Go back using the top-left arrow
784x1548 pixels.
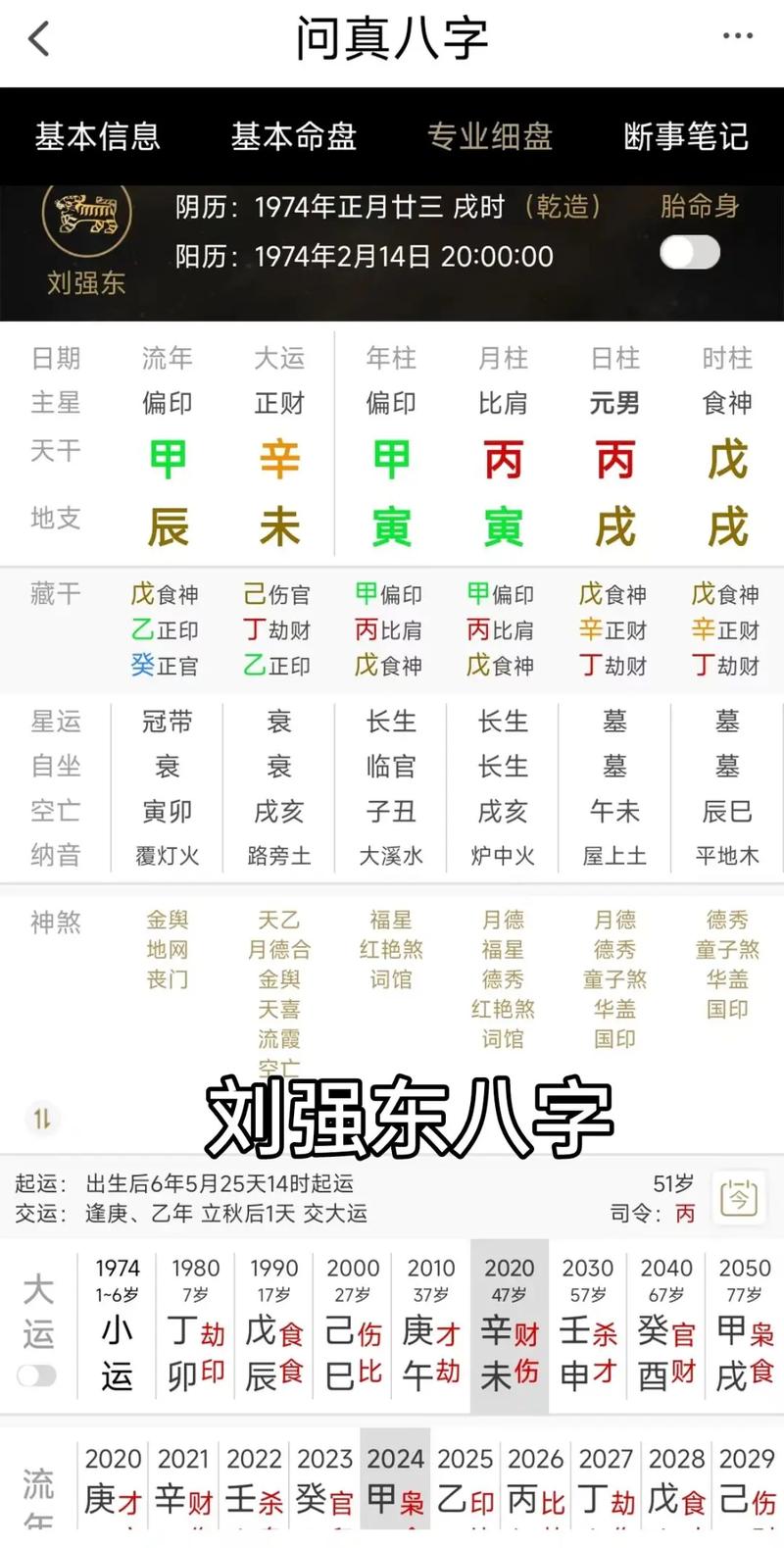click(39, 40)
